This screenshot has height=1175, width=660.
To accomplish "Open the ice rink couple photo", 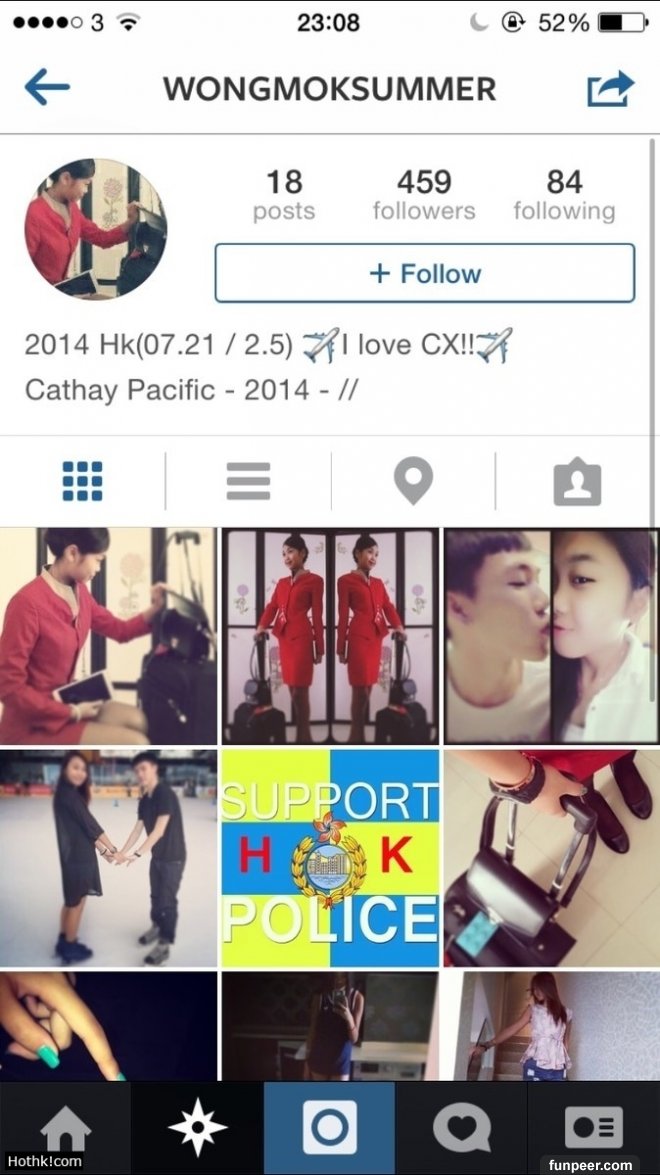I will click(108, 858).
